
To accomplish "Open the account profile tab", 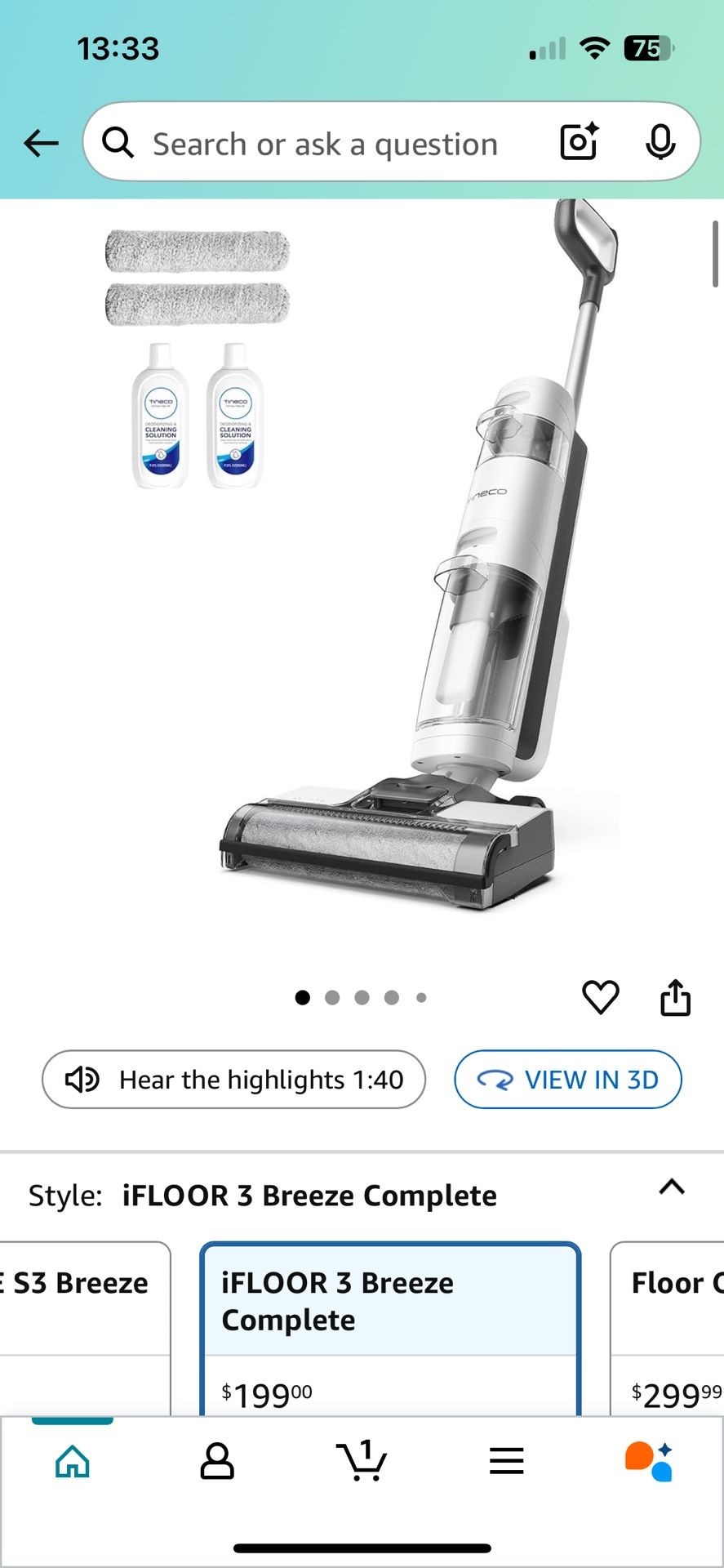I will coord(217,1461).
